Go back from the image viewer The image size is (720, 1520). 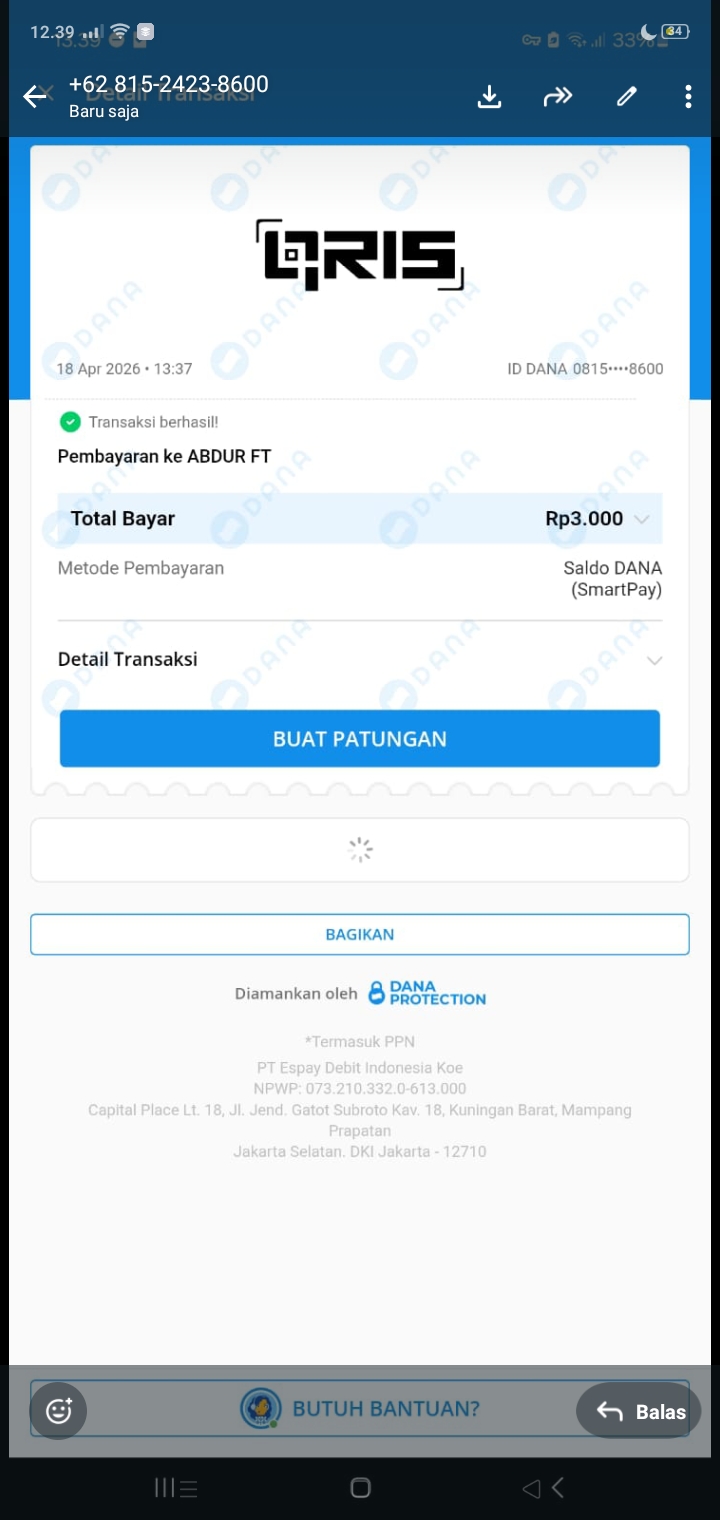coord(35,96)
